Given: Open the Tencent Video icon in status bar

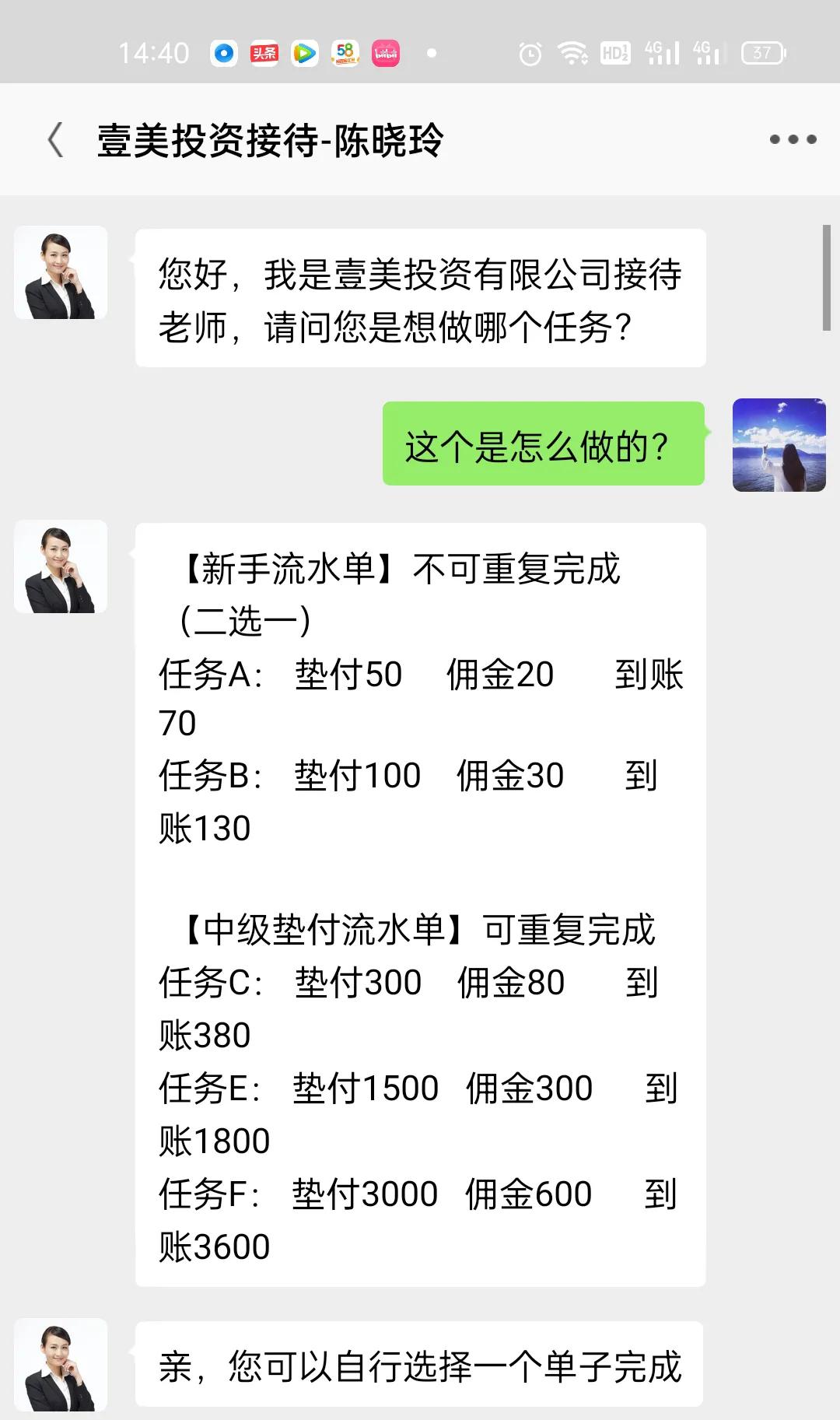Looking at the screenshot, I should (x=305, y=54).
